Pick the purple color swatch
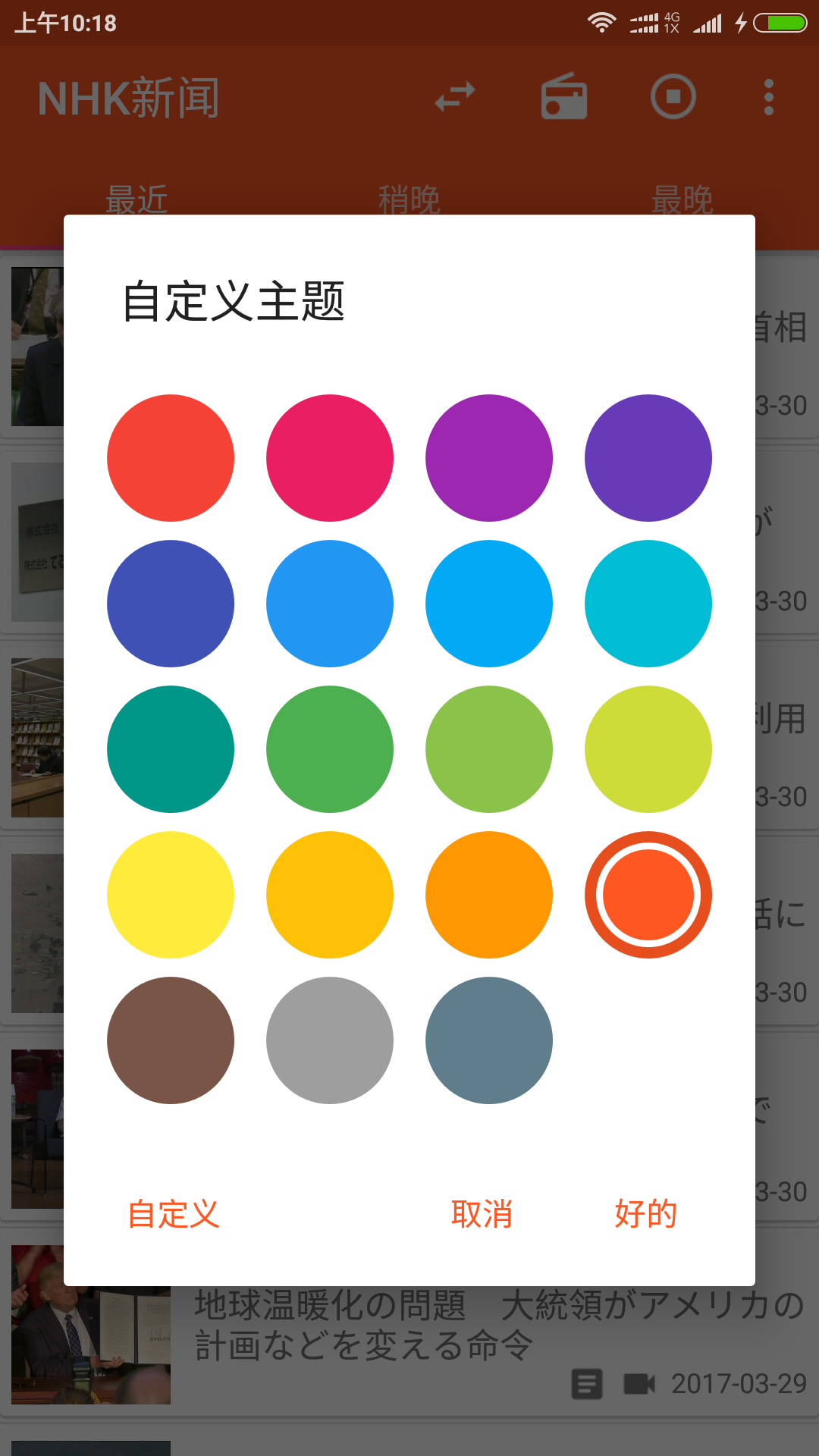Screen dimensions: 819x1456 (489, 458)
